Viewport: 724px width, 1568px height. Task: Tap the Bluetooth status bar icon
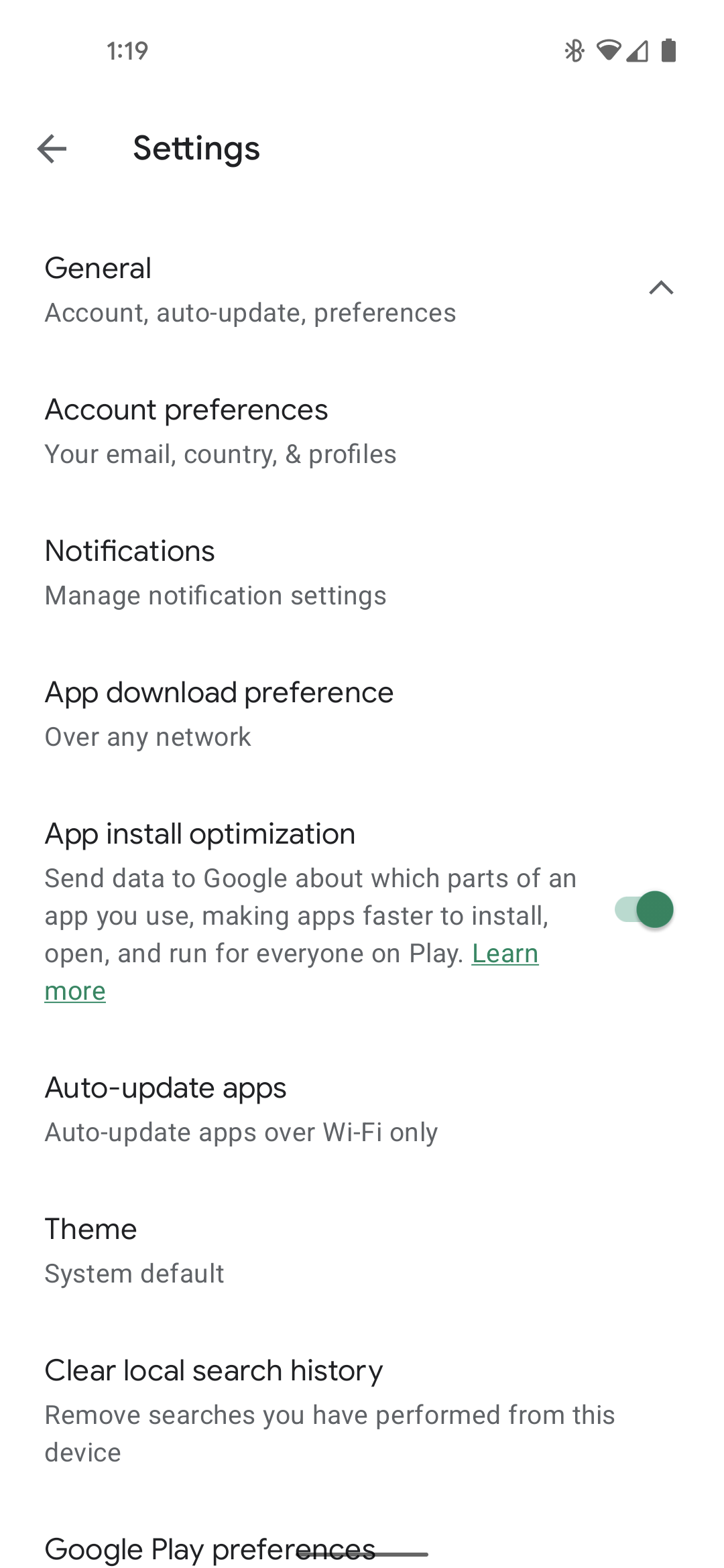[573, 51]
